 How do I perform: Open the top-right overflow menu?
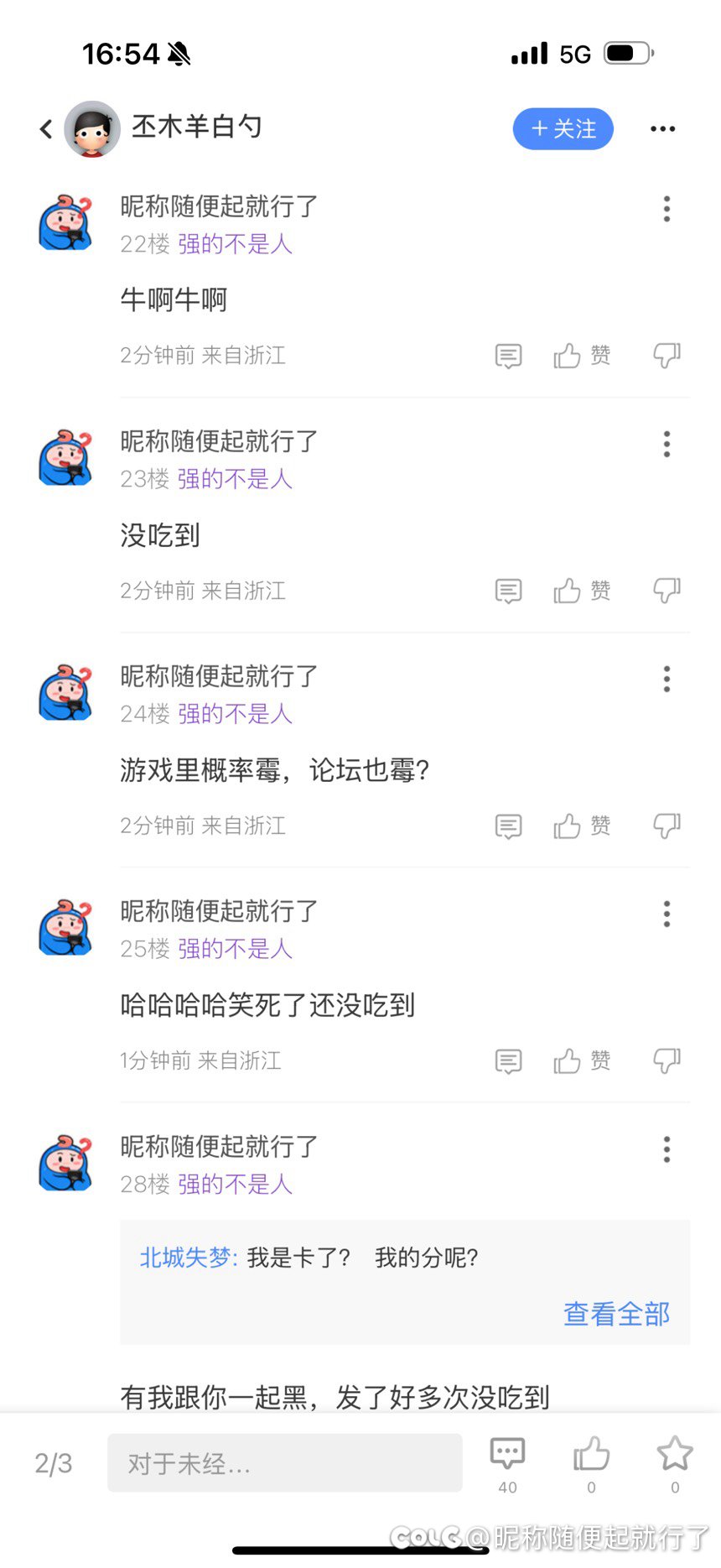(662, 129)
